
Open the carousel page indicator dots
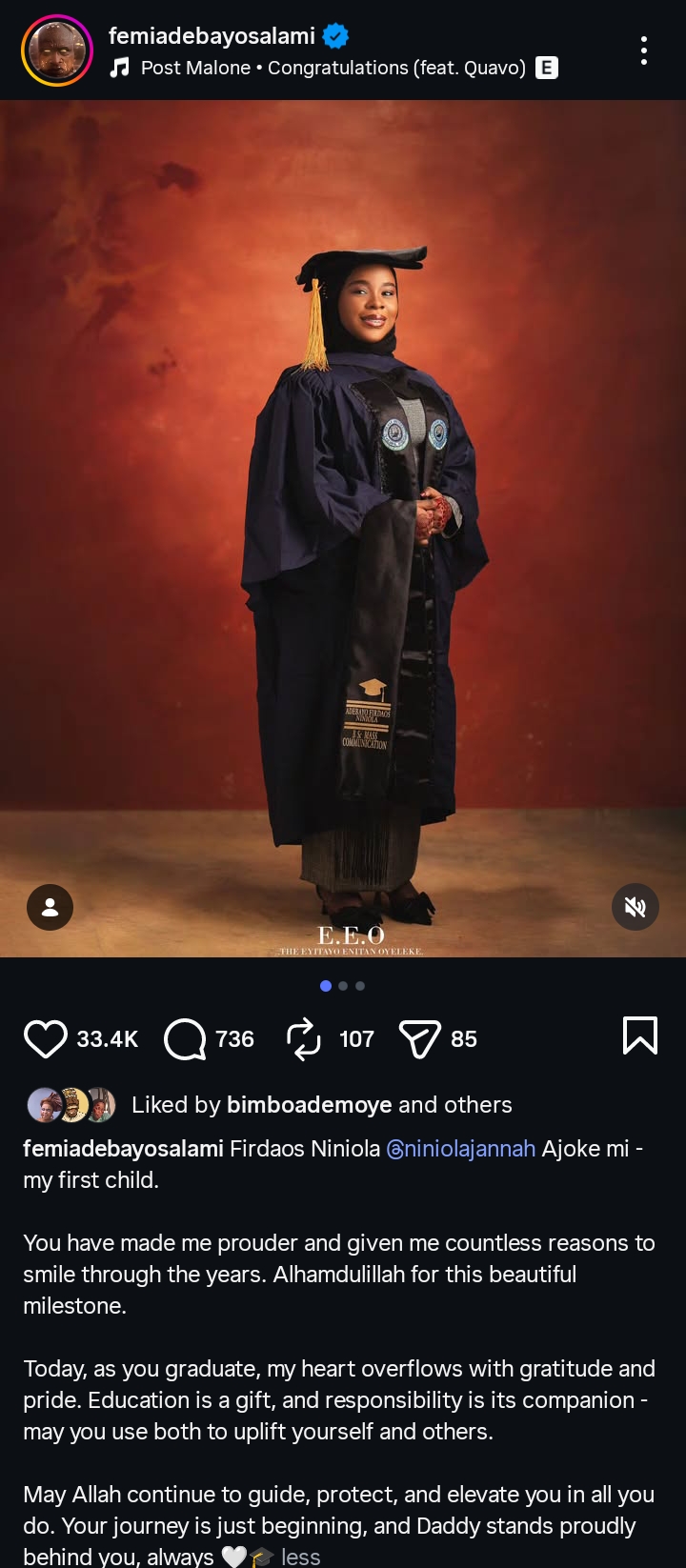click(x=343, y=986)
